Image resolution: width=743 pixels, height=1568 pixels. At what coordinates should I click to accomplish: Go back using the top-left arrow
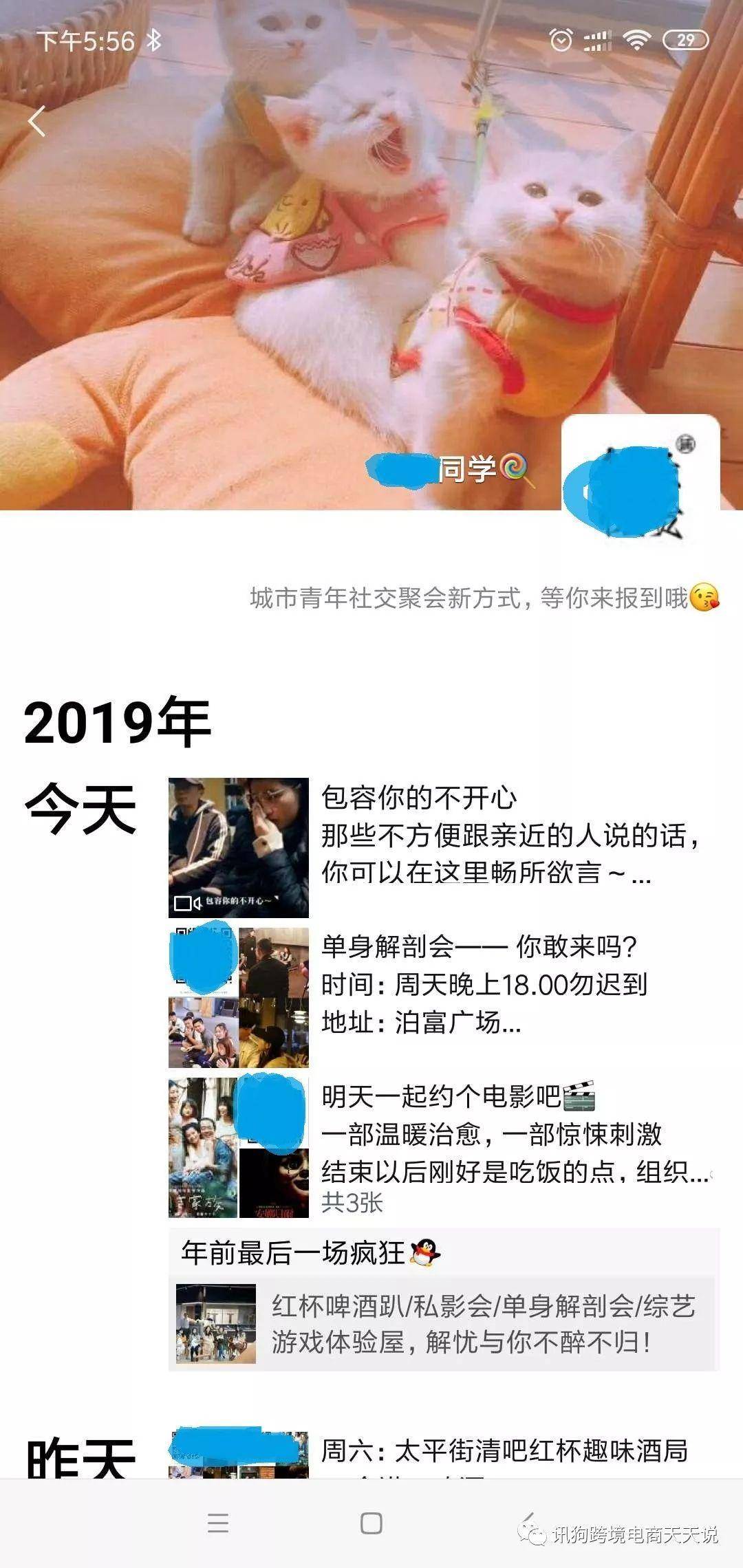coord(37,122)
